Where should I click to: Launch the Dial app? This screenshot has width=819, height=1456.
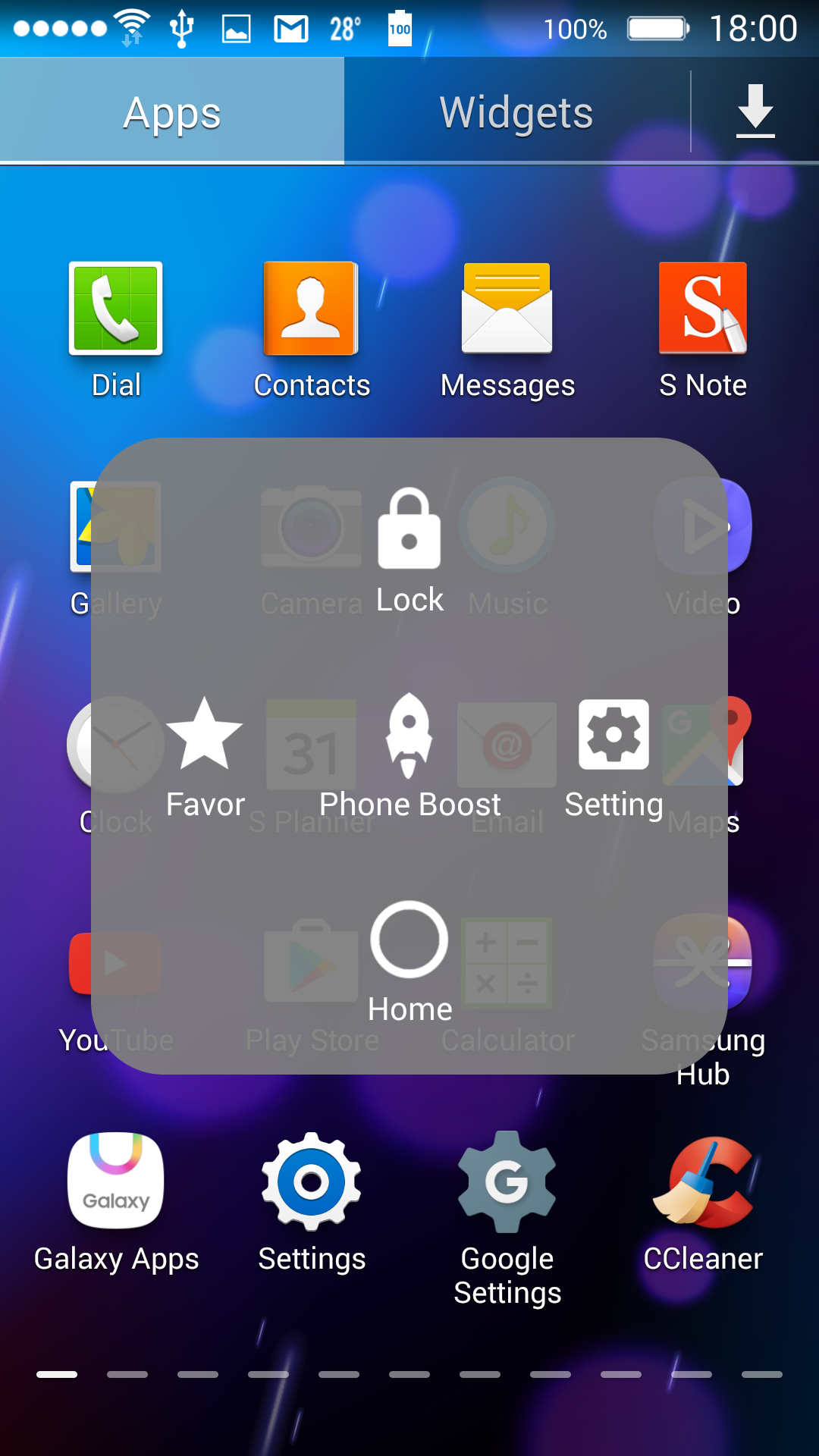click(116, 331)
